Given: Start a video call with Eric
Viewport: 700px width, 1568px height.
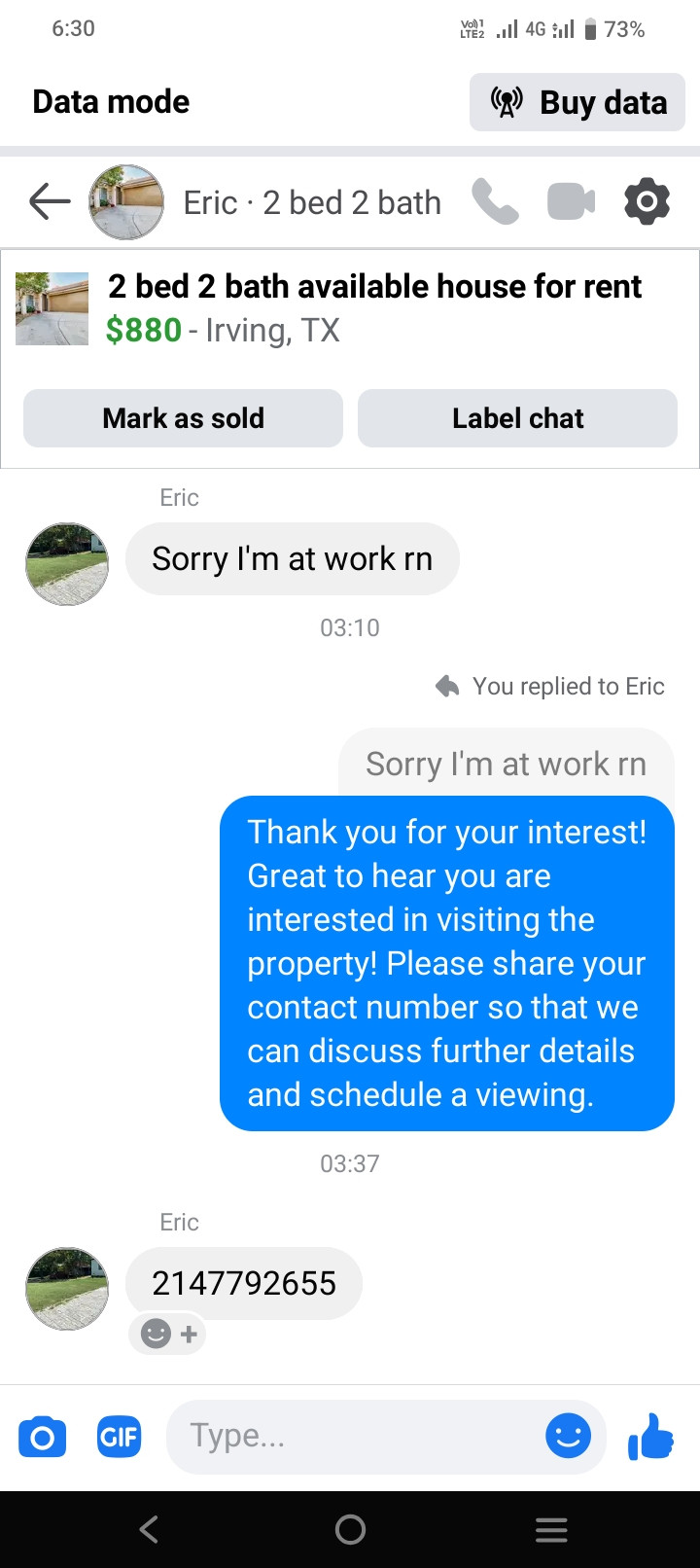Looking at the screenshot, I should click(x=572, y=202).
